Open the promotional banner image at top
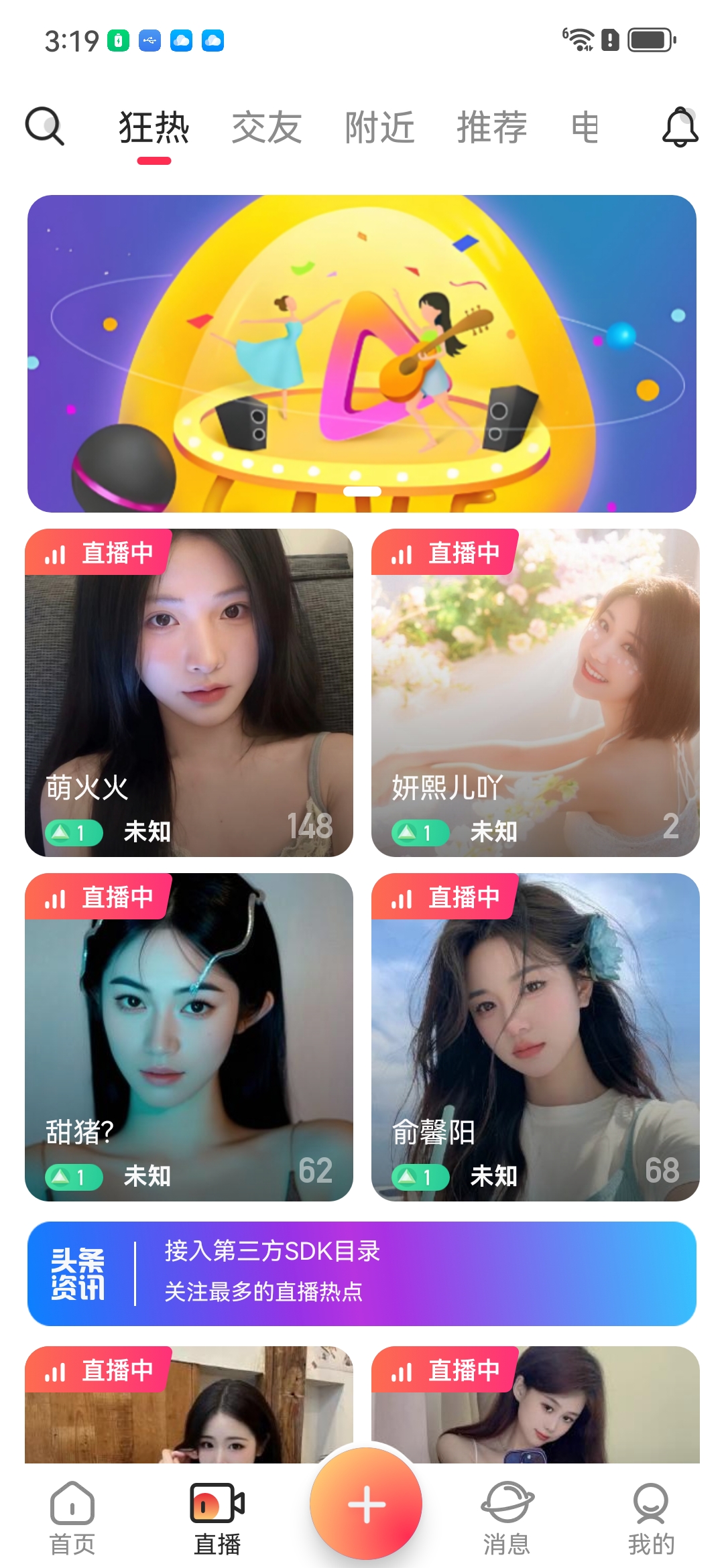This screenshot has width=724, height=1568. tap(362, 348)
